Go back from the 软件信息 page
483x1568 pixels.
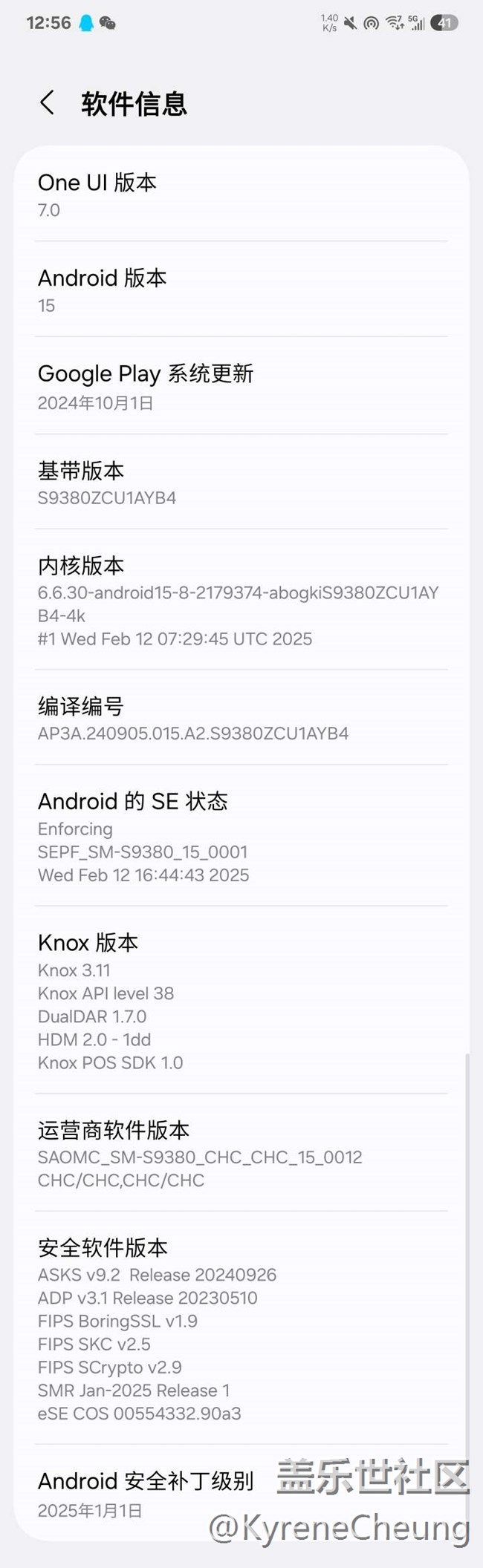point(48,102)
